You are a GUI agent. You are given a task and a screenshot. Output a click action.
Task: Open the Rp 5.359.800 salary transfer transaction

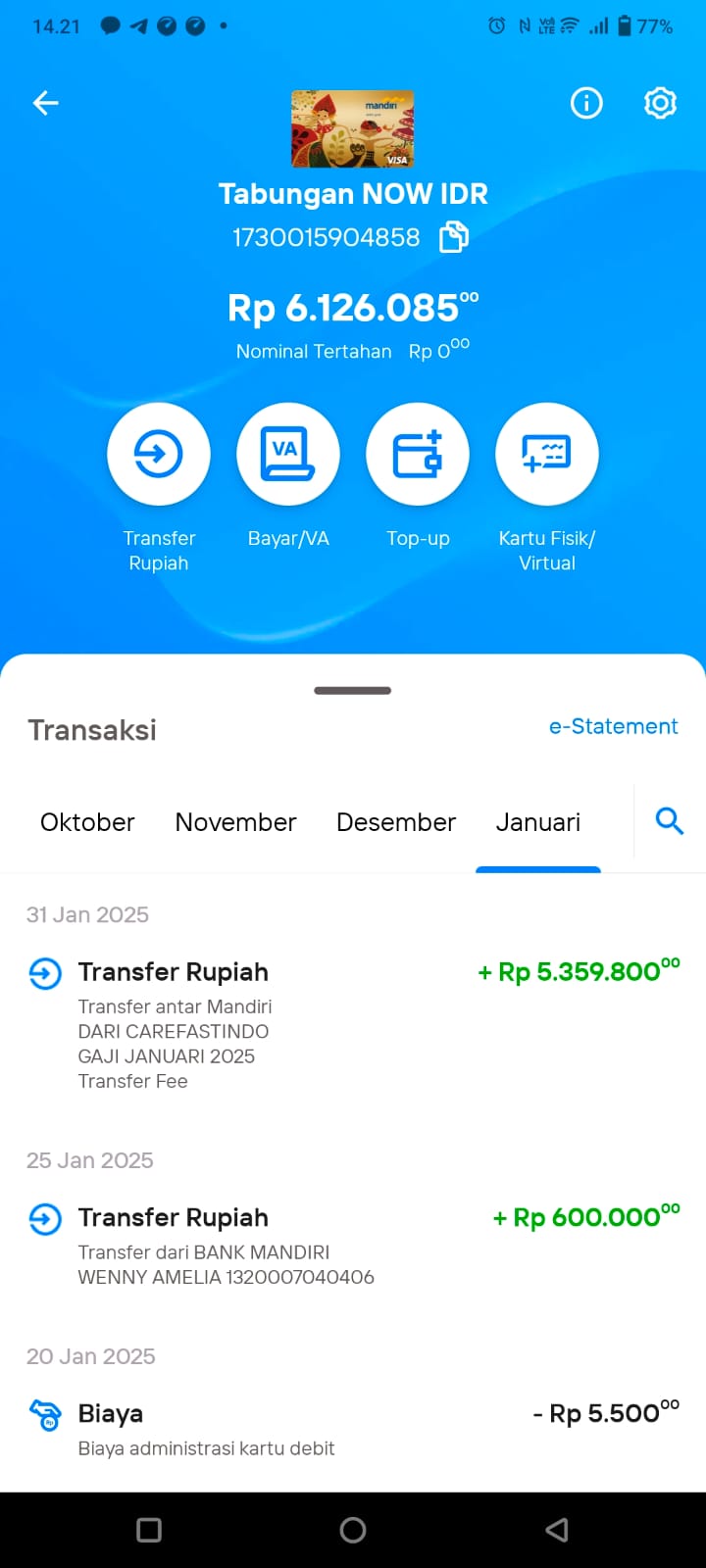click(353, 1025)
